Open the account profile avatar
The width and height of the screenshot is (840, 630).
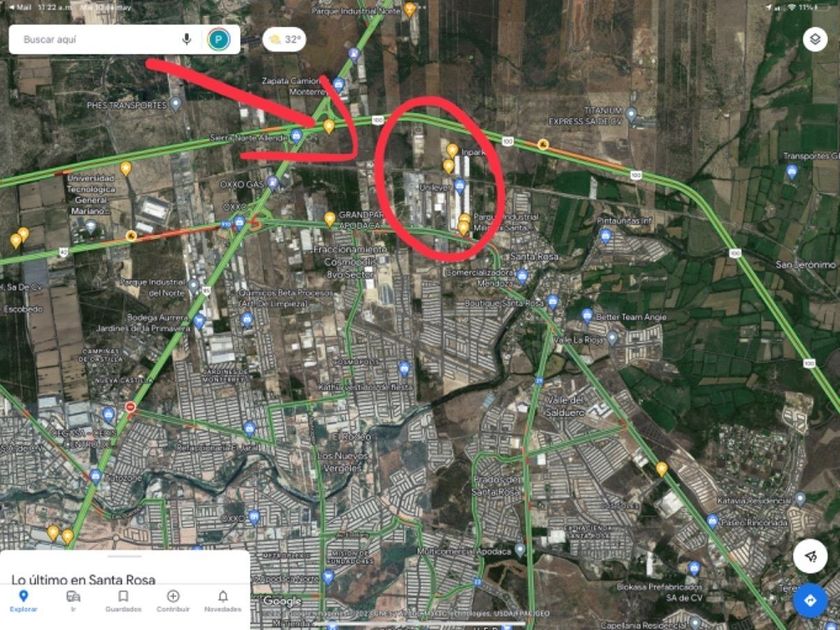pos(218,40)
